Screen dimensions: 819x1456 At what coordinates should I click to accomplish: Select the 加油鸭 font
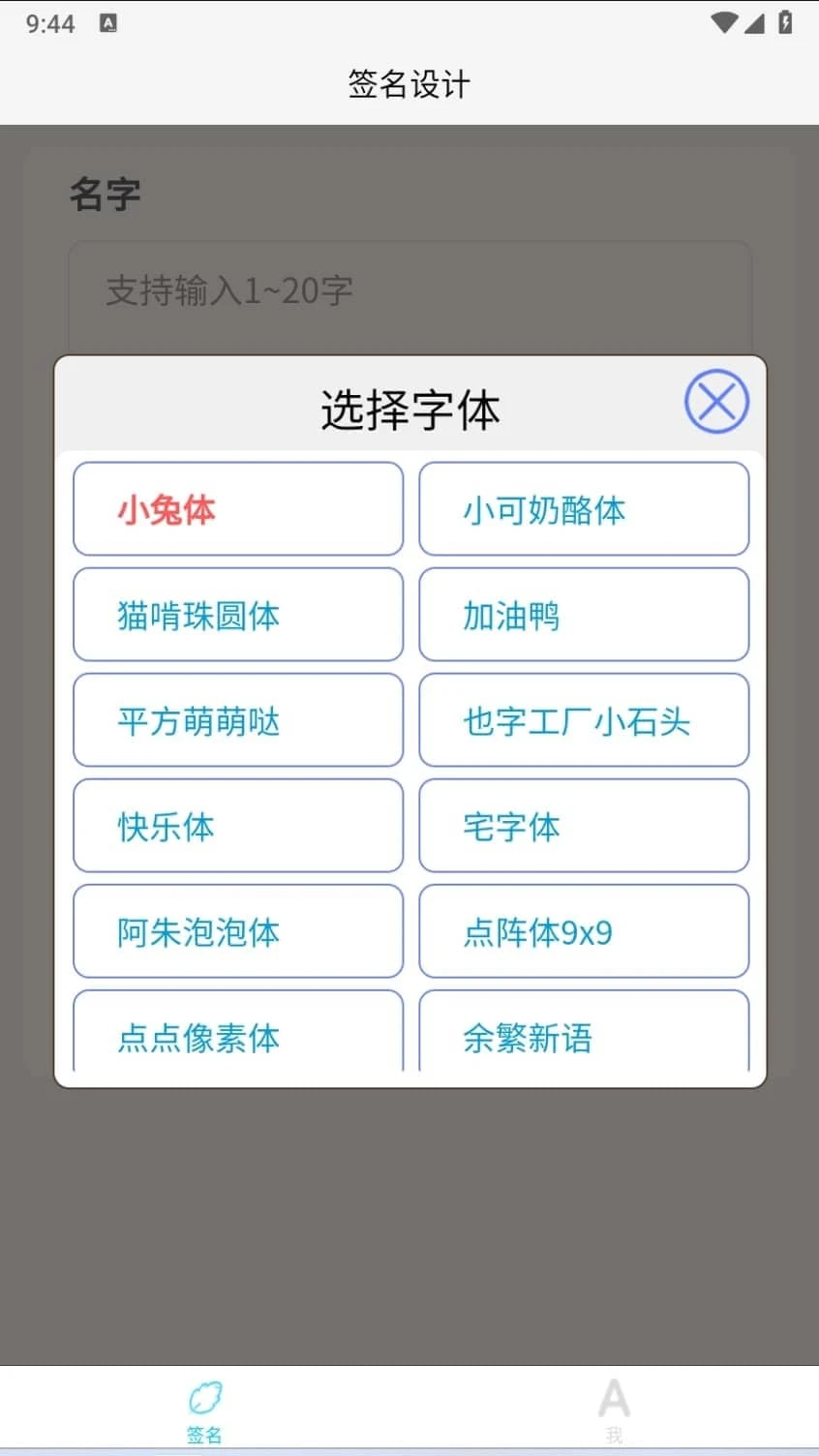pyautogui.click(x=584, y=615)
